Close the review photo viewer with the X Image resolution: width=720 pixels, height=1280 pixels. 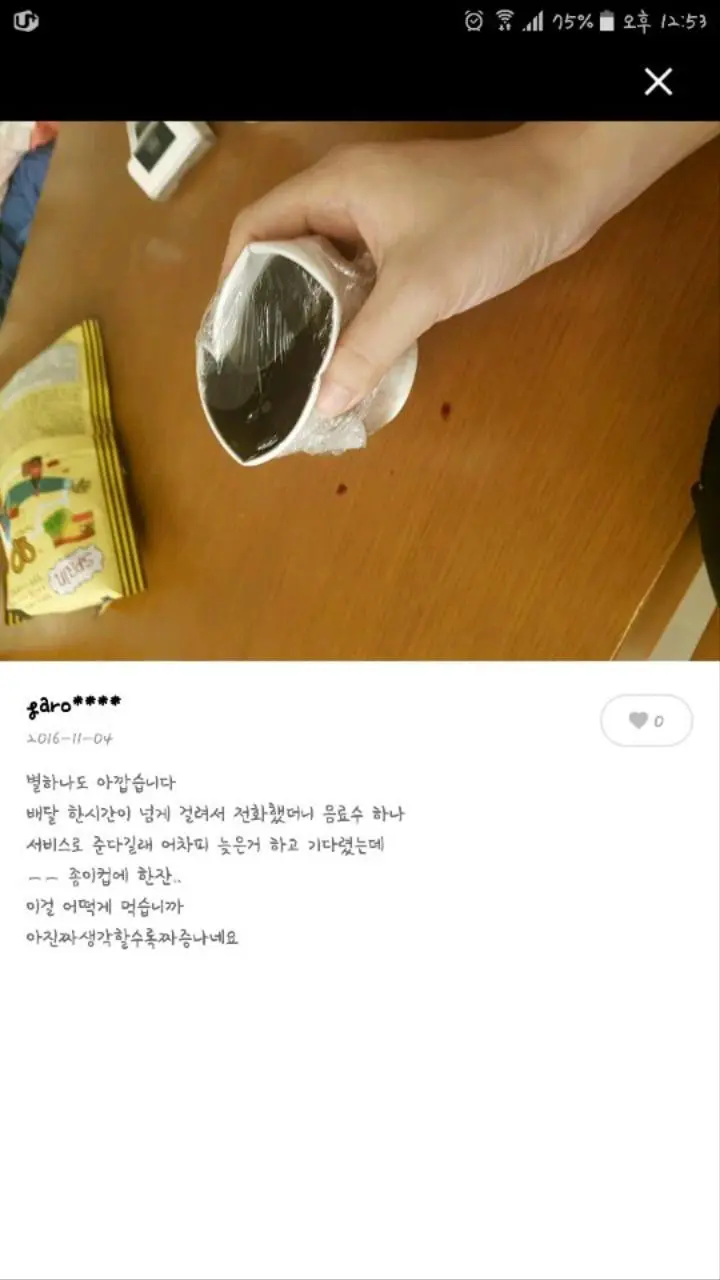(657, 82)
